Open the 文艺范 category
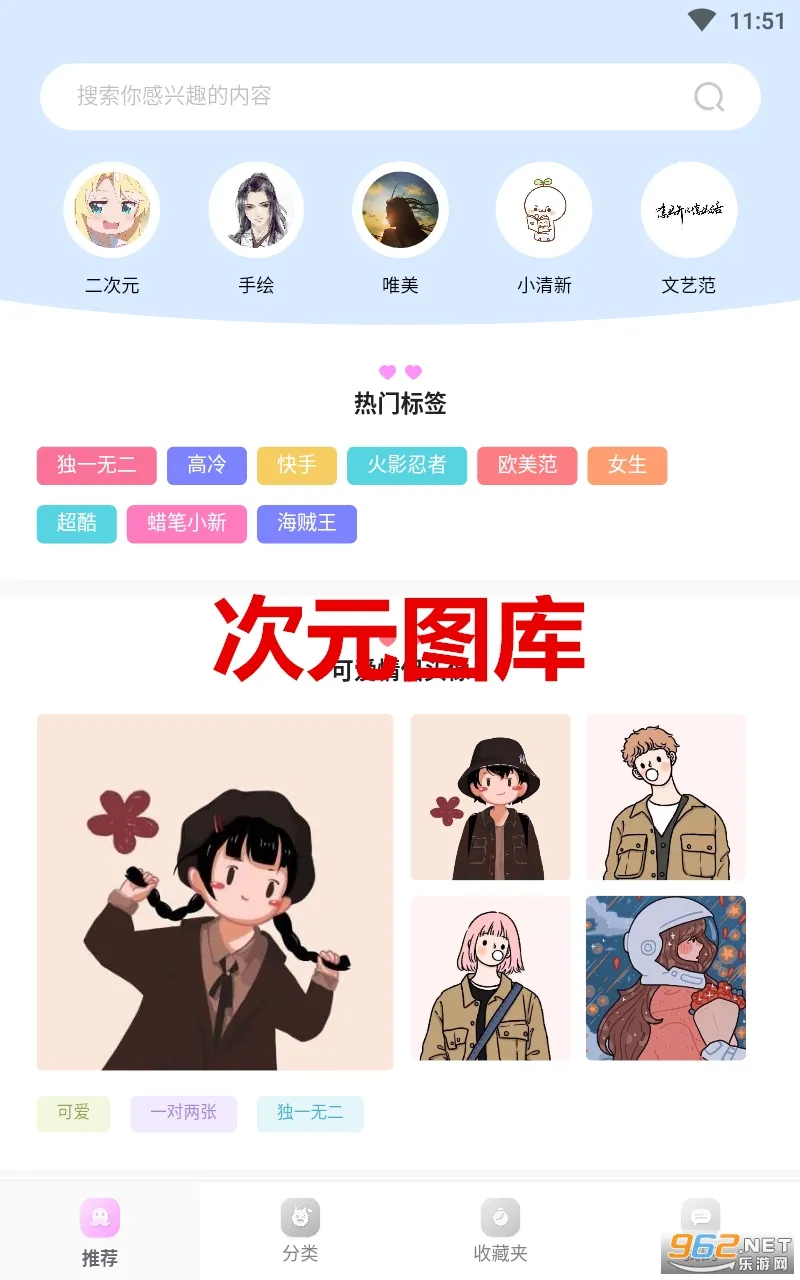This screenshot has width=800, height=1280. click(689, 212)
